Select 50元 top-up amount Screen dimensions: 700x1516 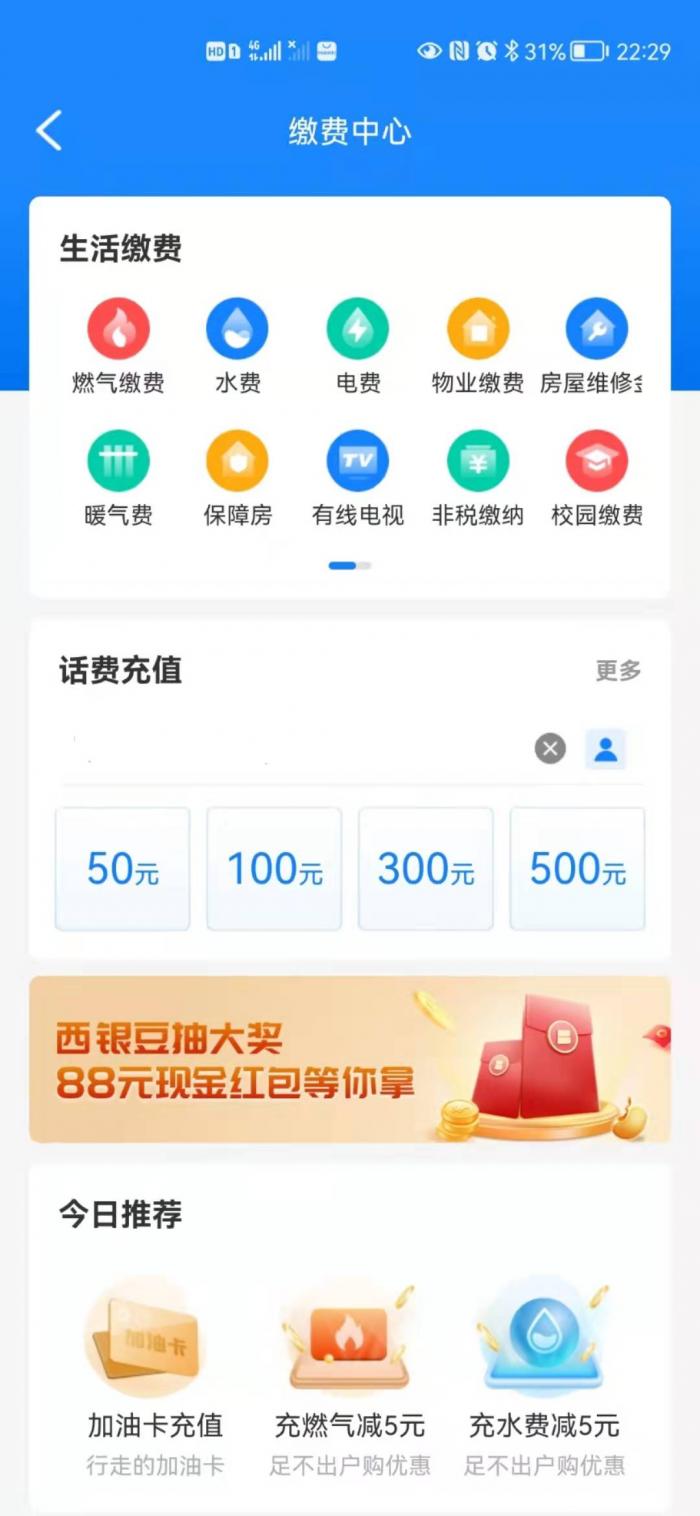click(122, 869)
